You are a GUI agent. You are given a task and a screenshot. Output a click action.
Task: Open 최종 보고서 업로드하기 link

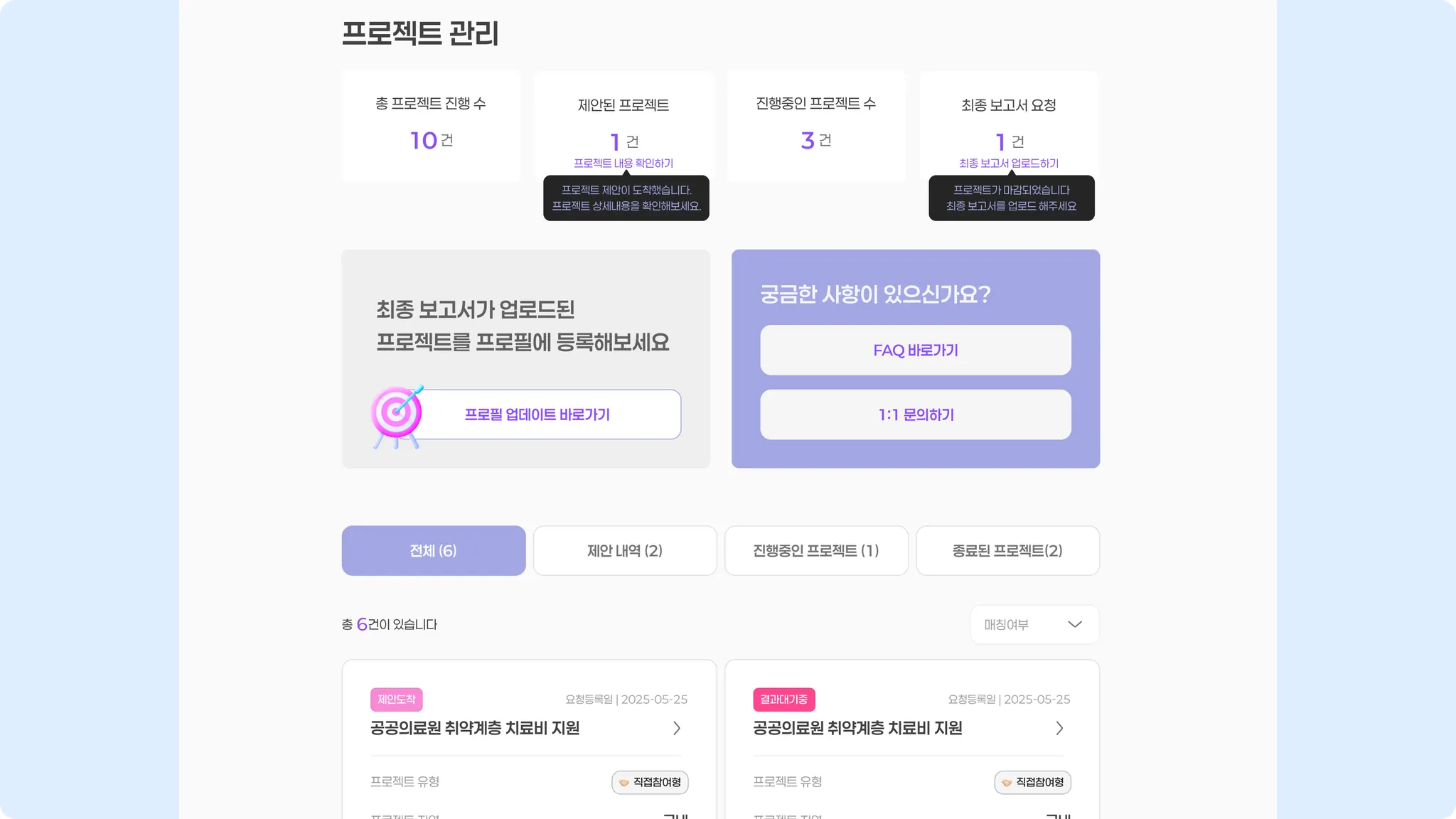point(1008,164)
